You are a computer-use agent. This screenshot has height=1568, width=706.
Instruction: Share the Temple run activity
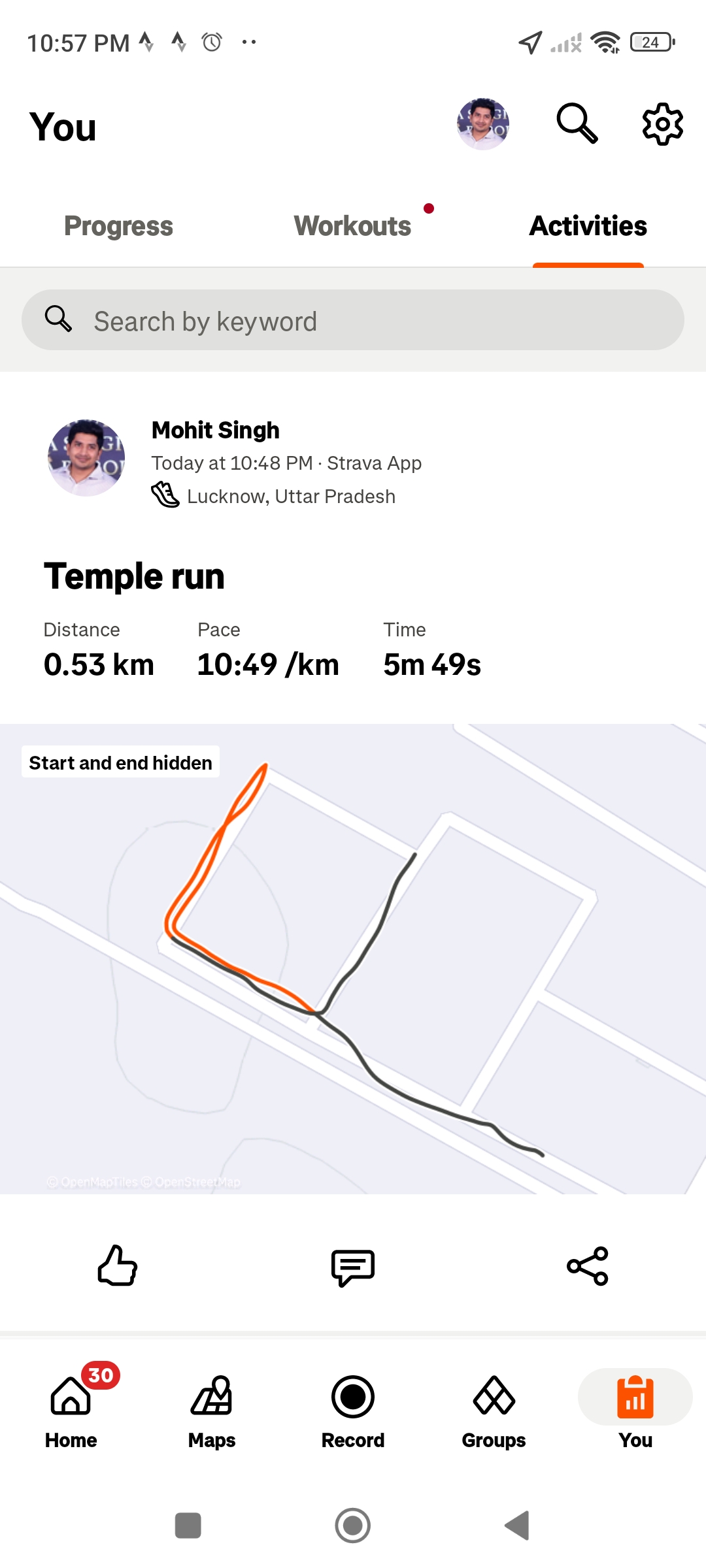tap(588, 1266)
